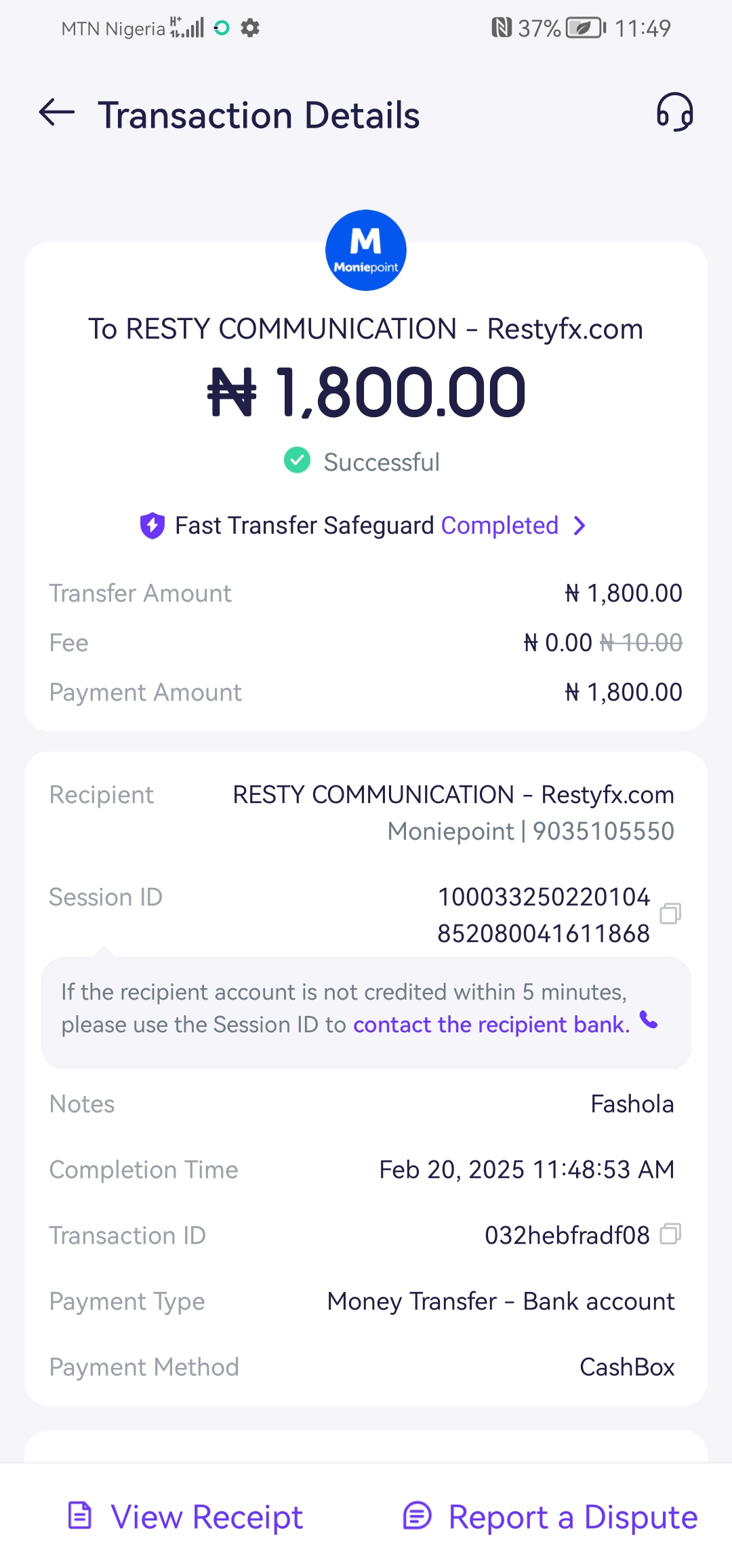732x1568 pixels.
Task: Go back from Transaction Details
Action: [x=57, y=113]
